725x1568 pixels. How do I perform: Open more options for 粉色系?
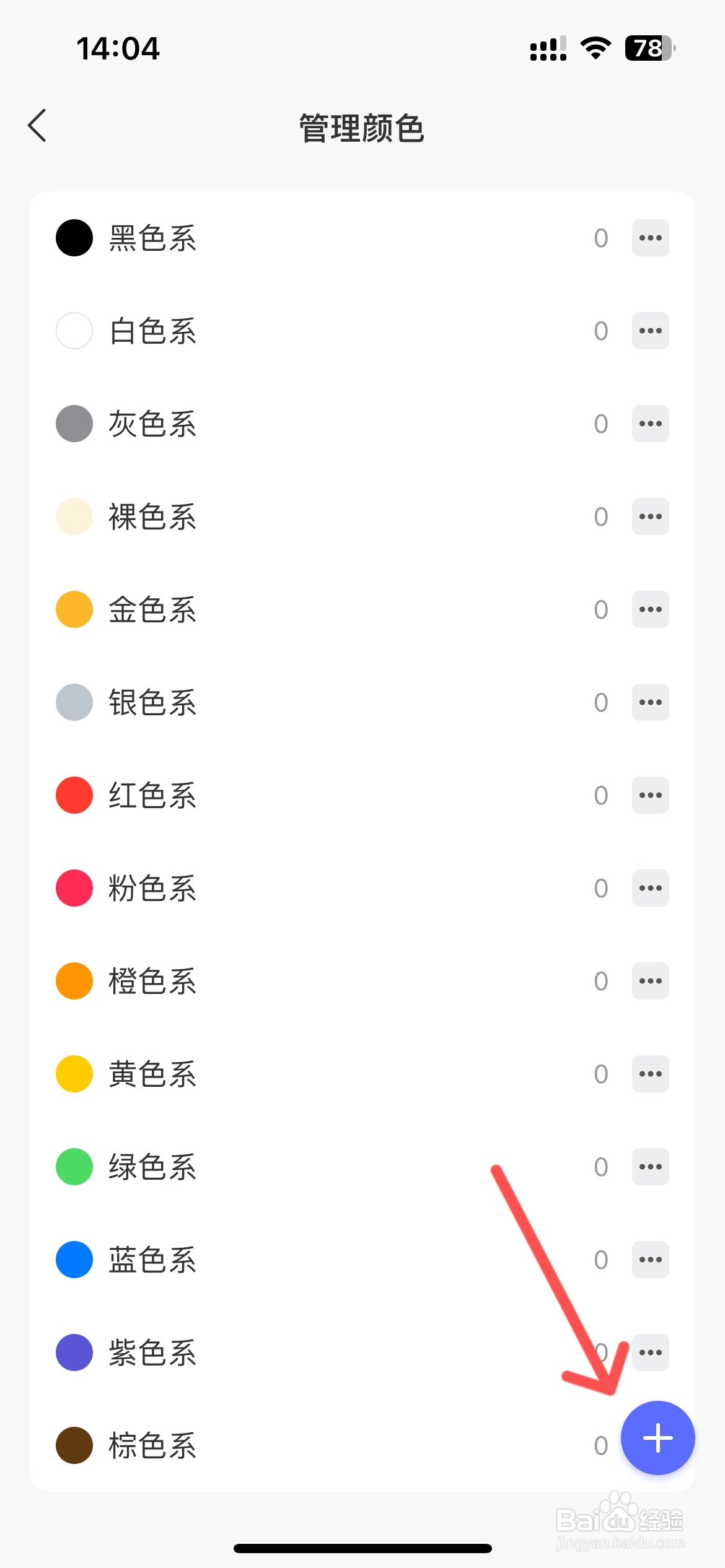click(650, 888)
